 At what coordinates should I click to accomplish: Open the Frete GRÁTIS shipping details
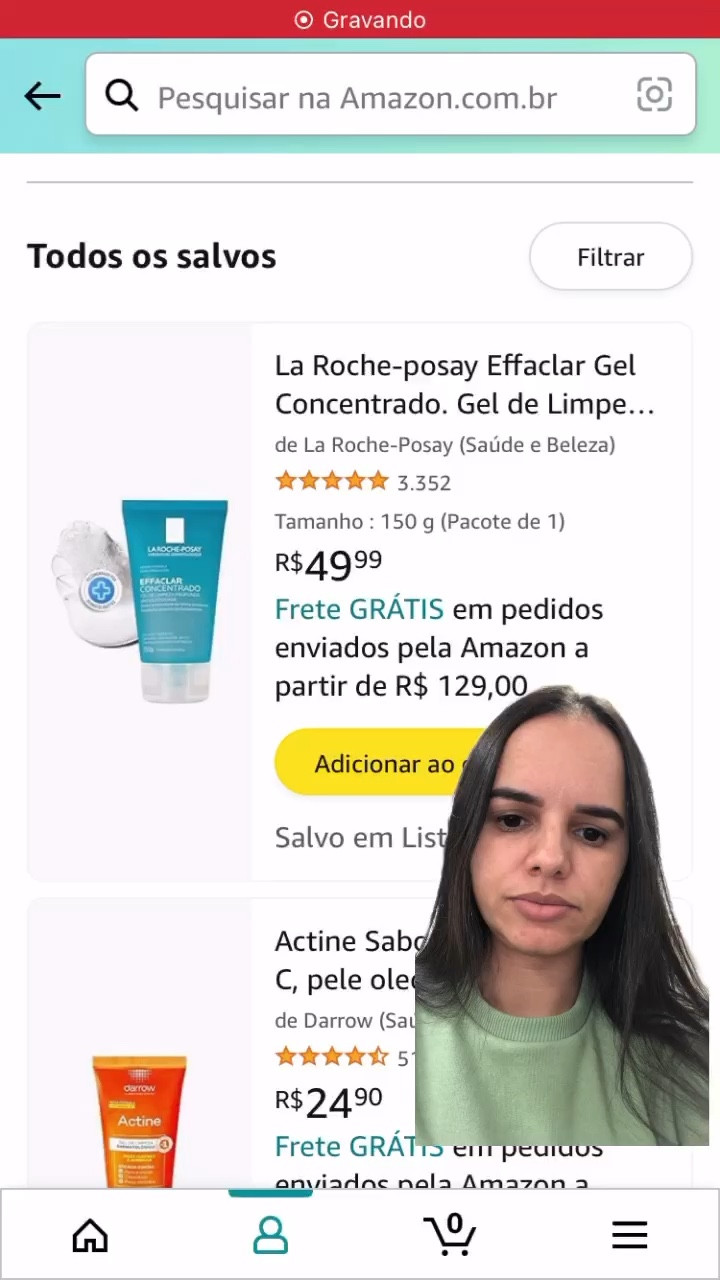pos(358,609)
